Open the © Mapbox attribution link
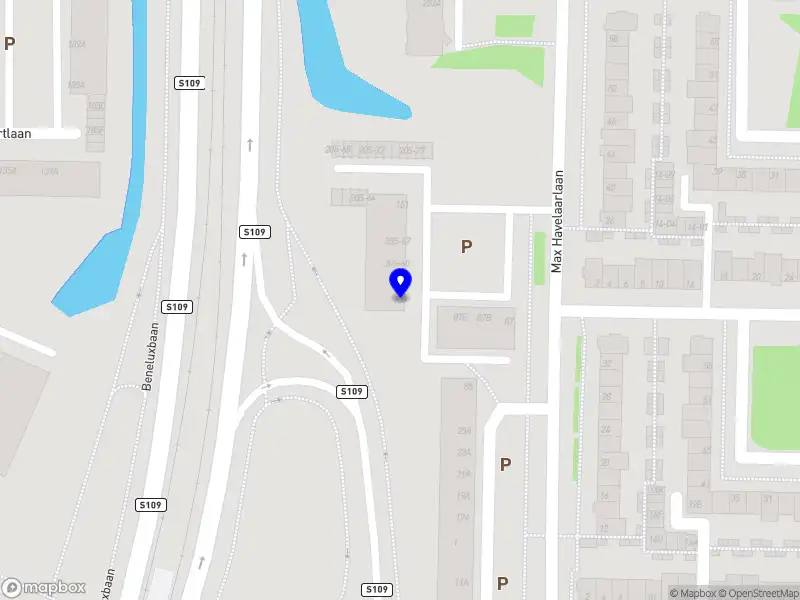800x600 pixels. pos(692,592)
